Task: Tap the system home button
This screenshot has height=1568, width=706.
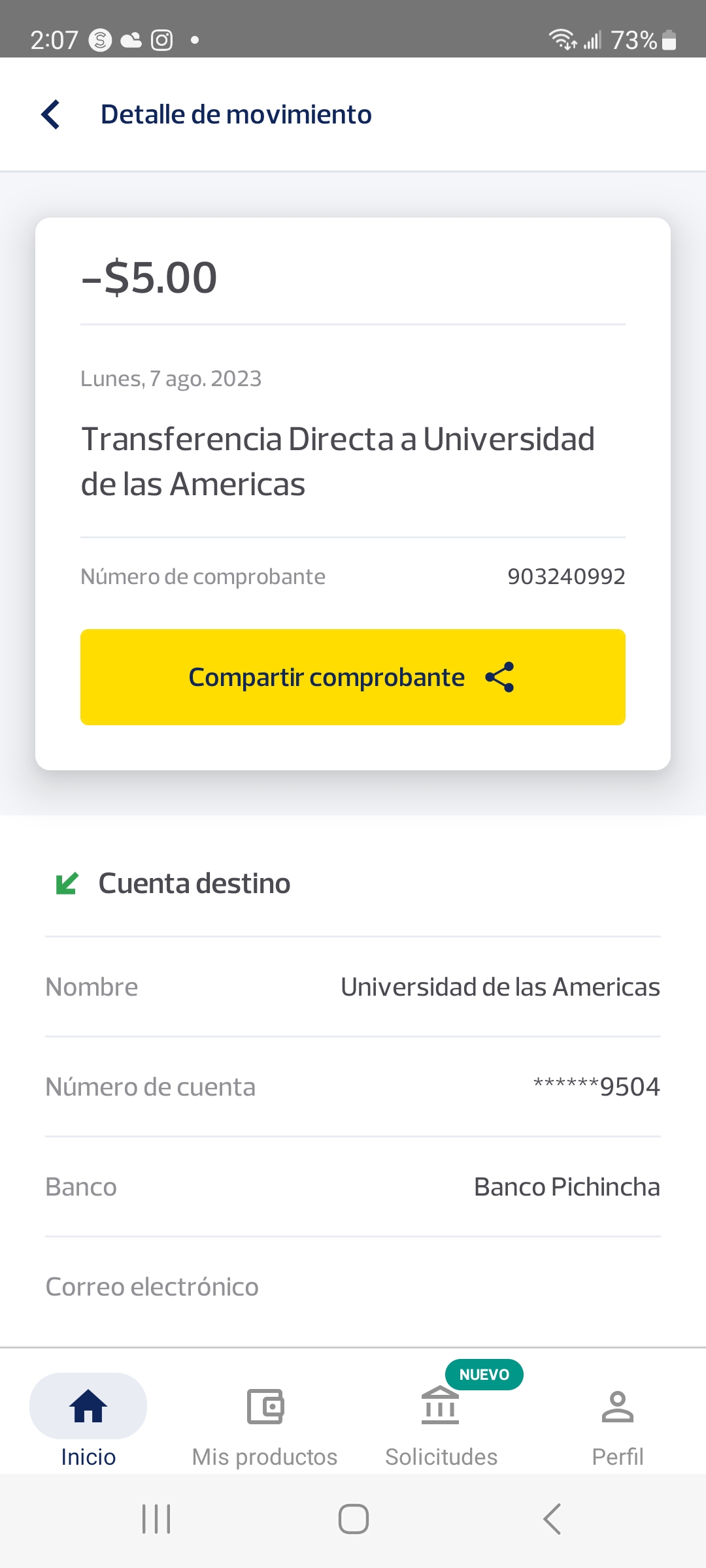Action: pyautogui.click(x=353, y=1518)
